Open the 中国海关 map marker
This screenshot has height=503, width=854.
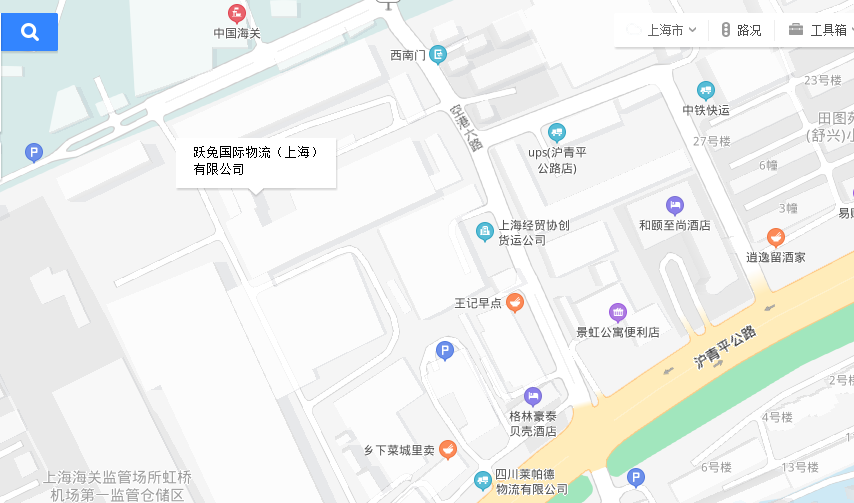pyautogui.click(x=237, y=14)
